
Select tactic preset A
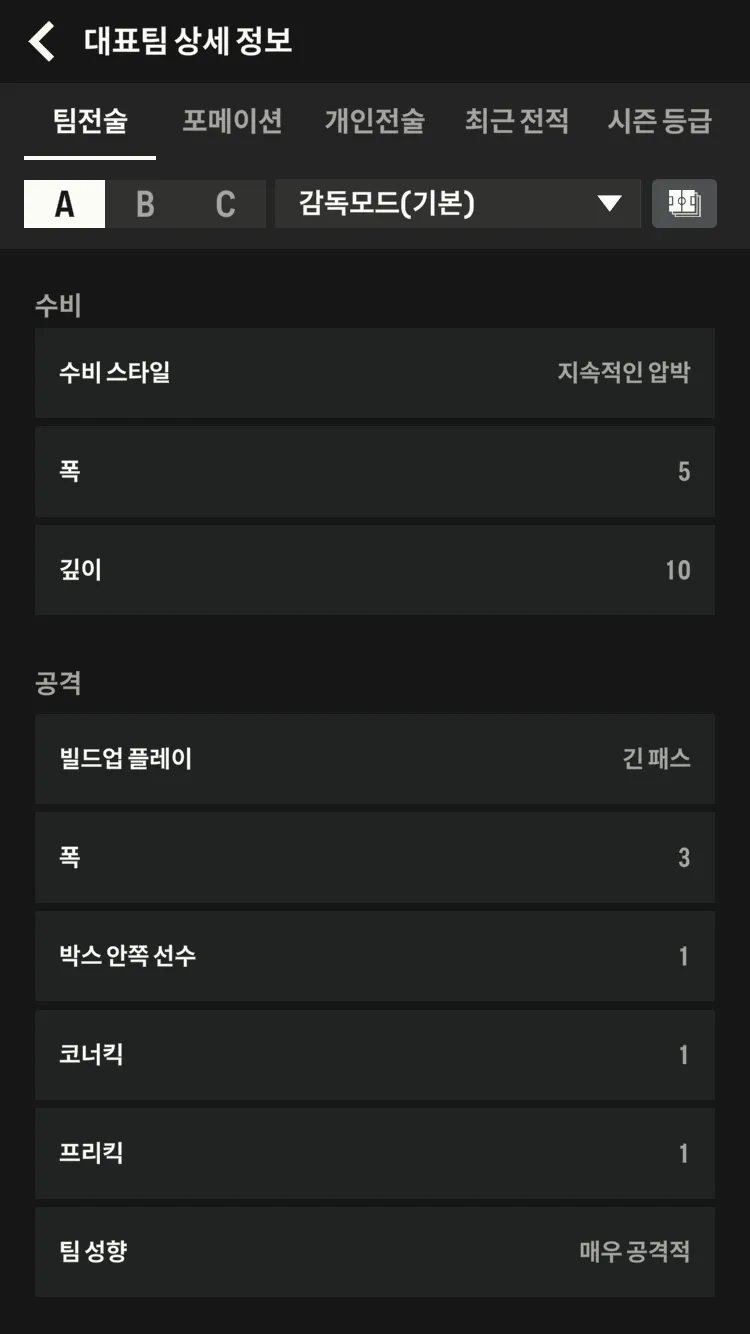(x=64, y=204)
